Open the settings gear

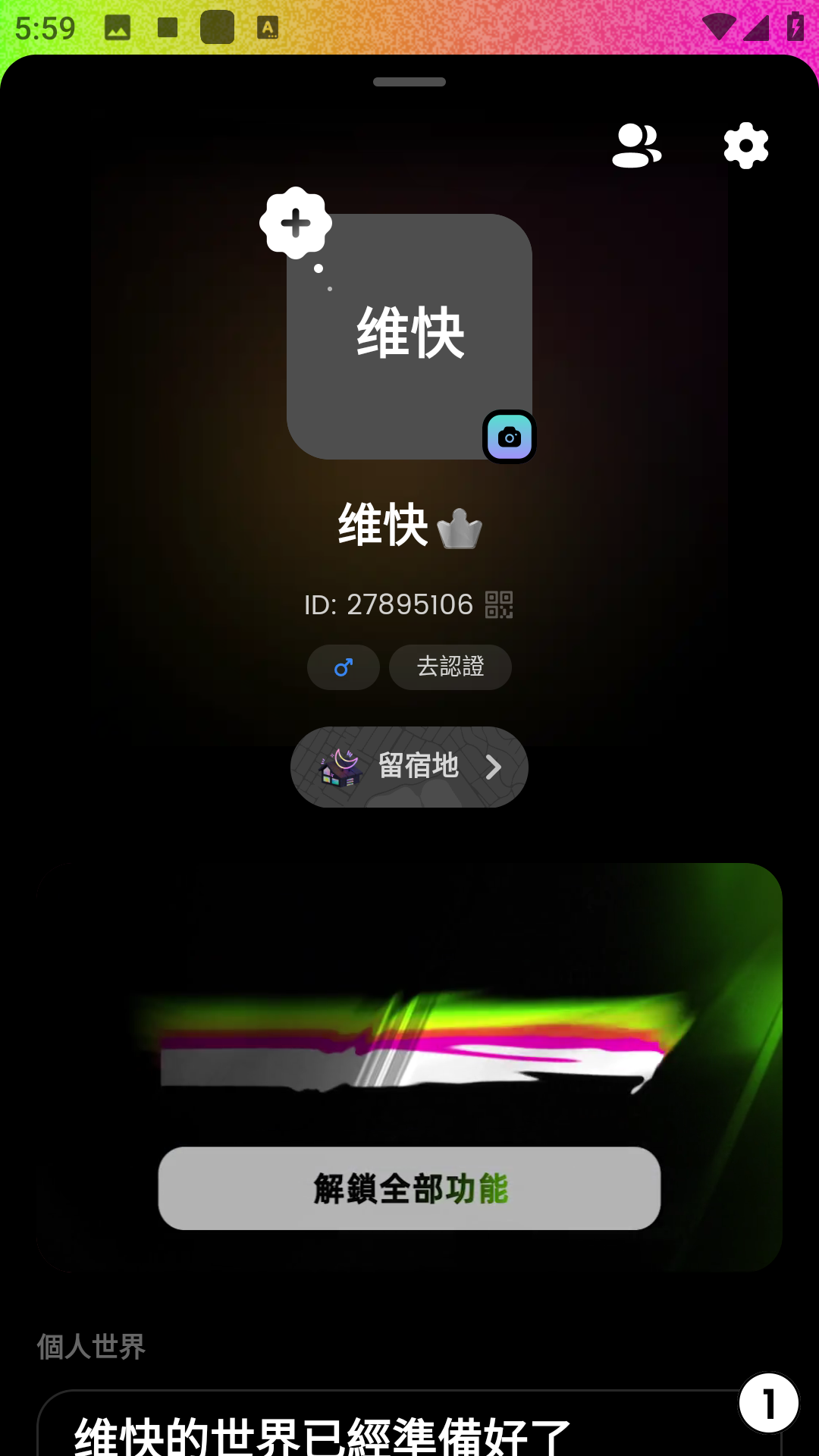click(746, 146)
